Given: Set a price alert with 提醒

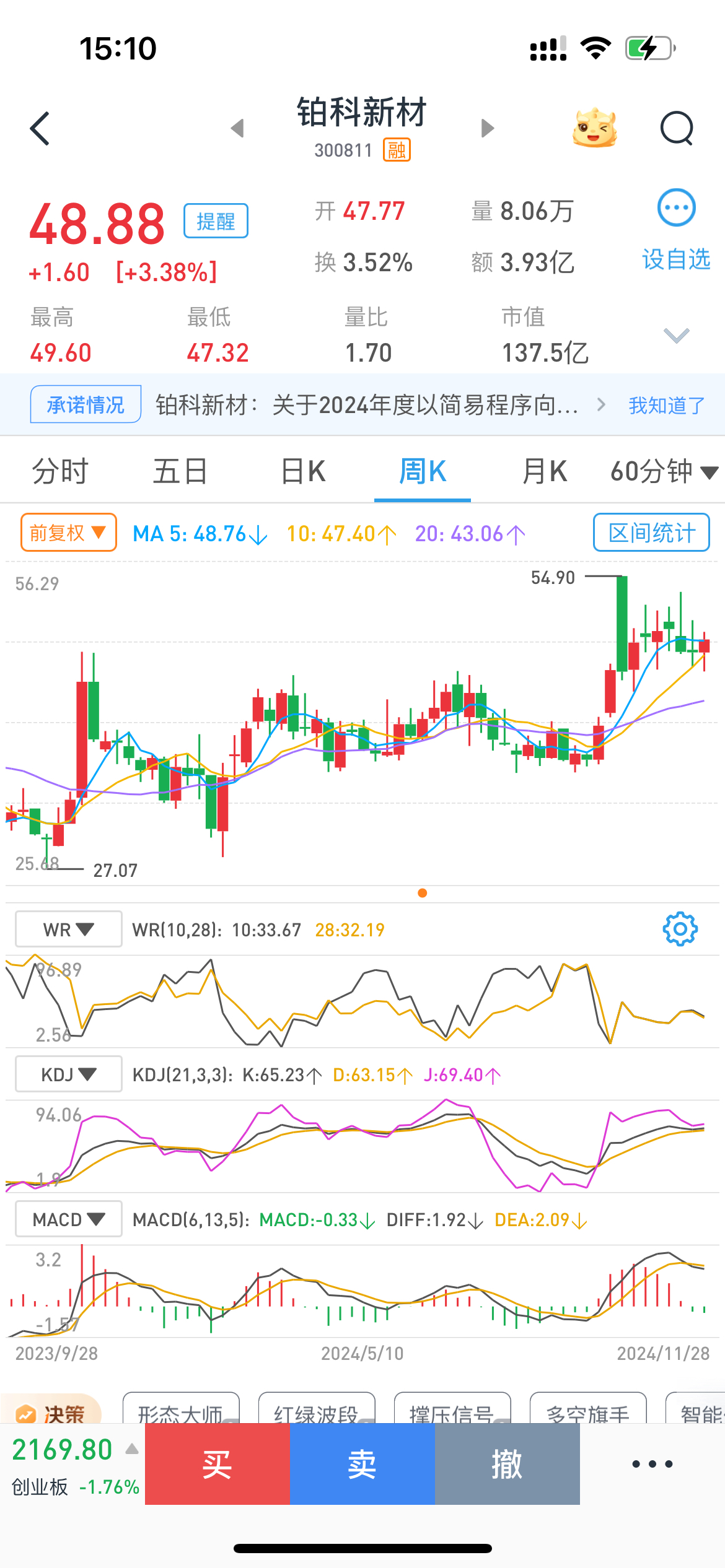Looking at the screenshot, I should [x=215, y=221].
